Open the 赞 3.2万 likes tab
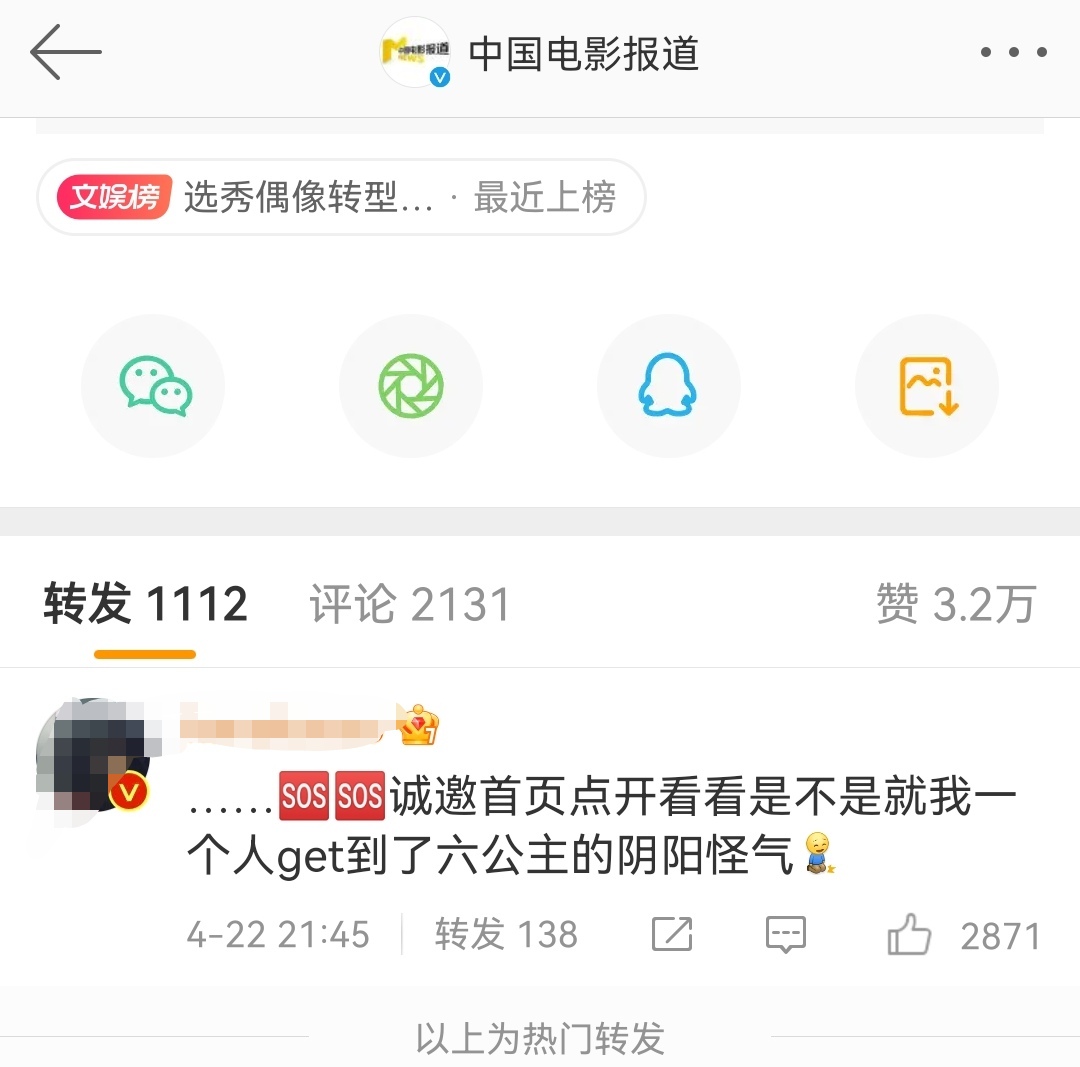 tap(955, 605)
